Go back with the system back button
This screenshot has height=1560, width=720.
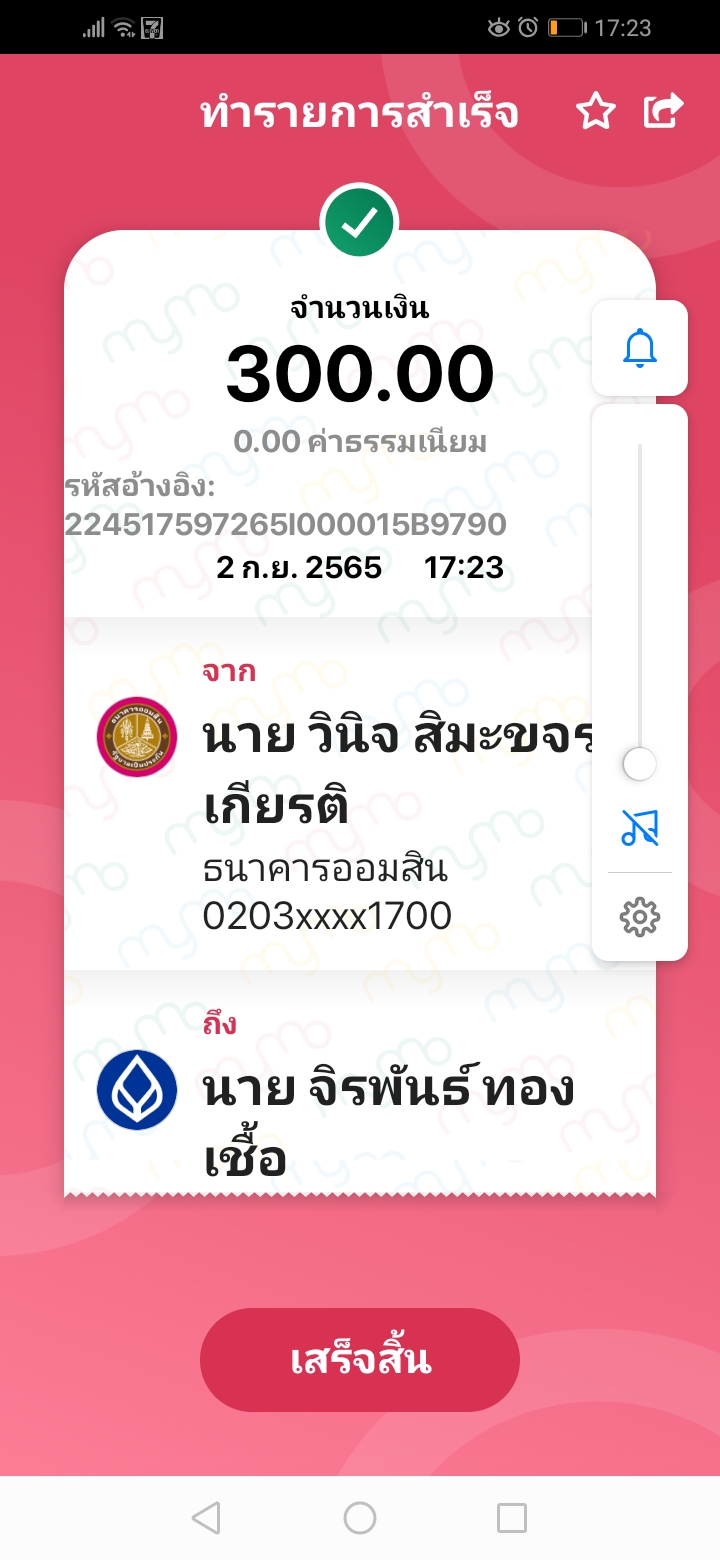(x=206, y=1518)
